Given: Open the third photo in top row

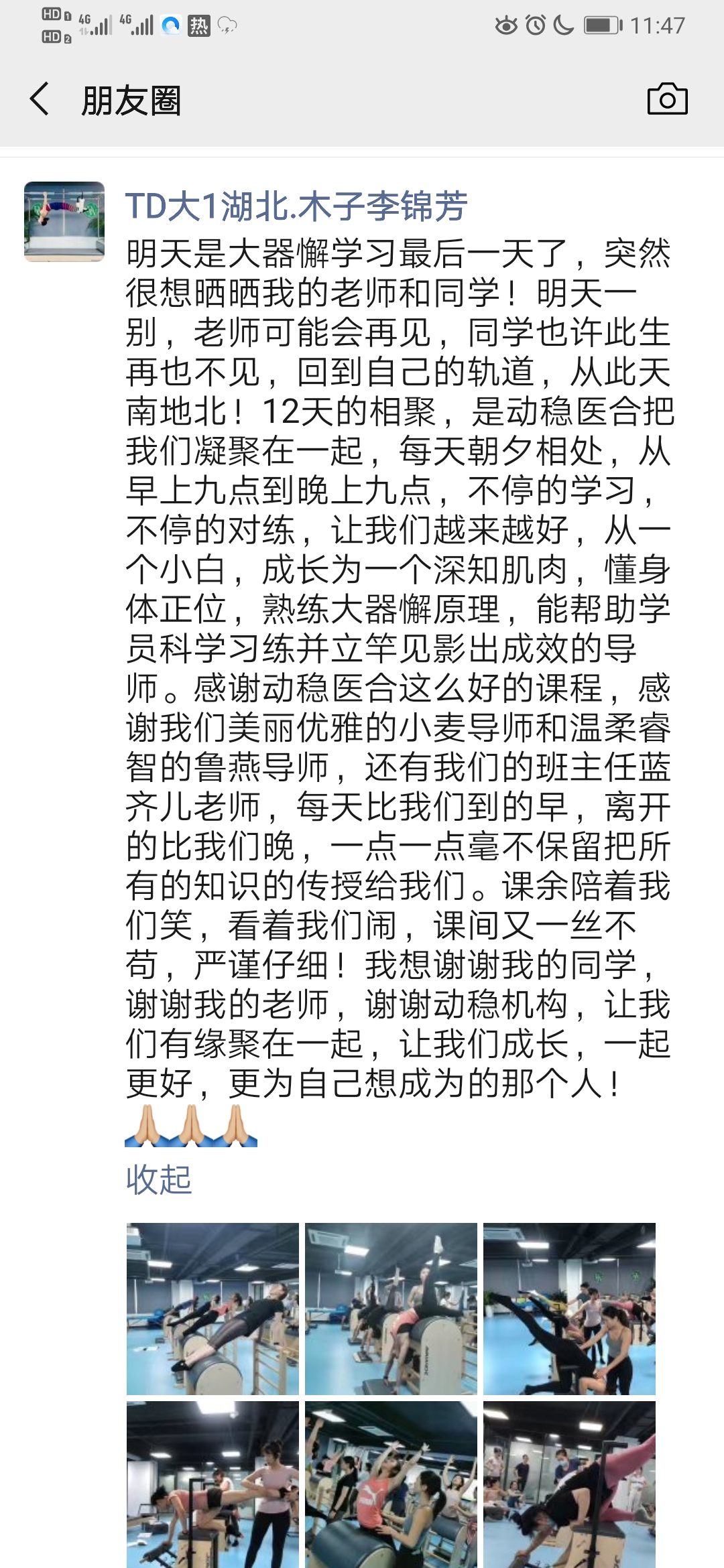Looking at the screenshot, I should click(x=569, y=1309).
